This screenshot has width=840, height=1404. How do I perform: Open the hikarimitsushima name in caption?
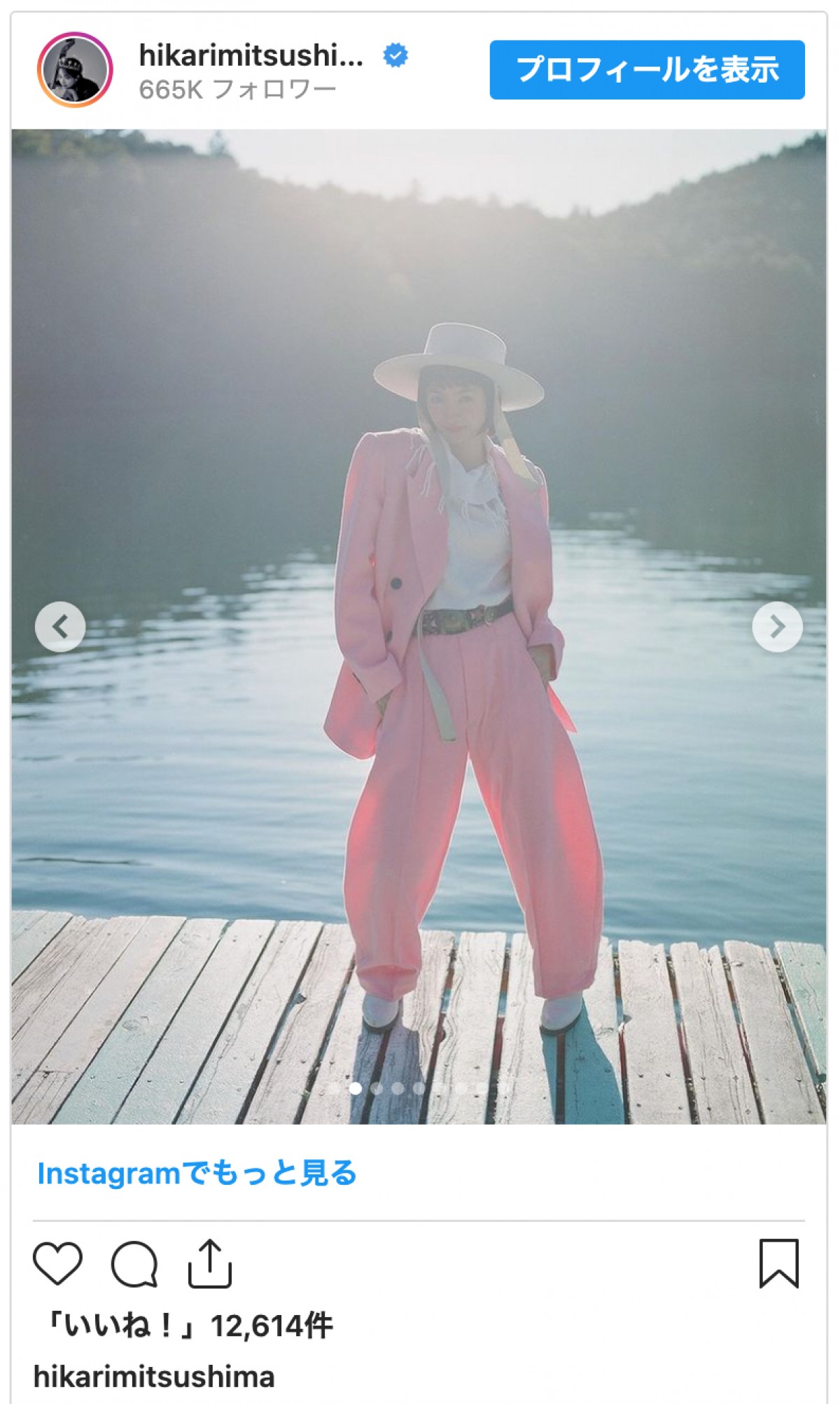[x=154, y=1377]
